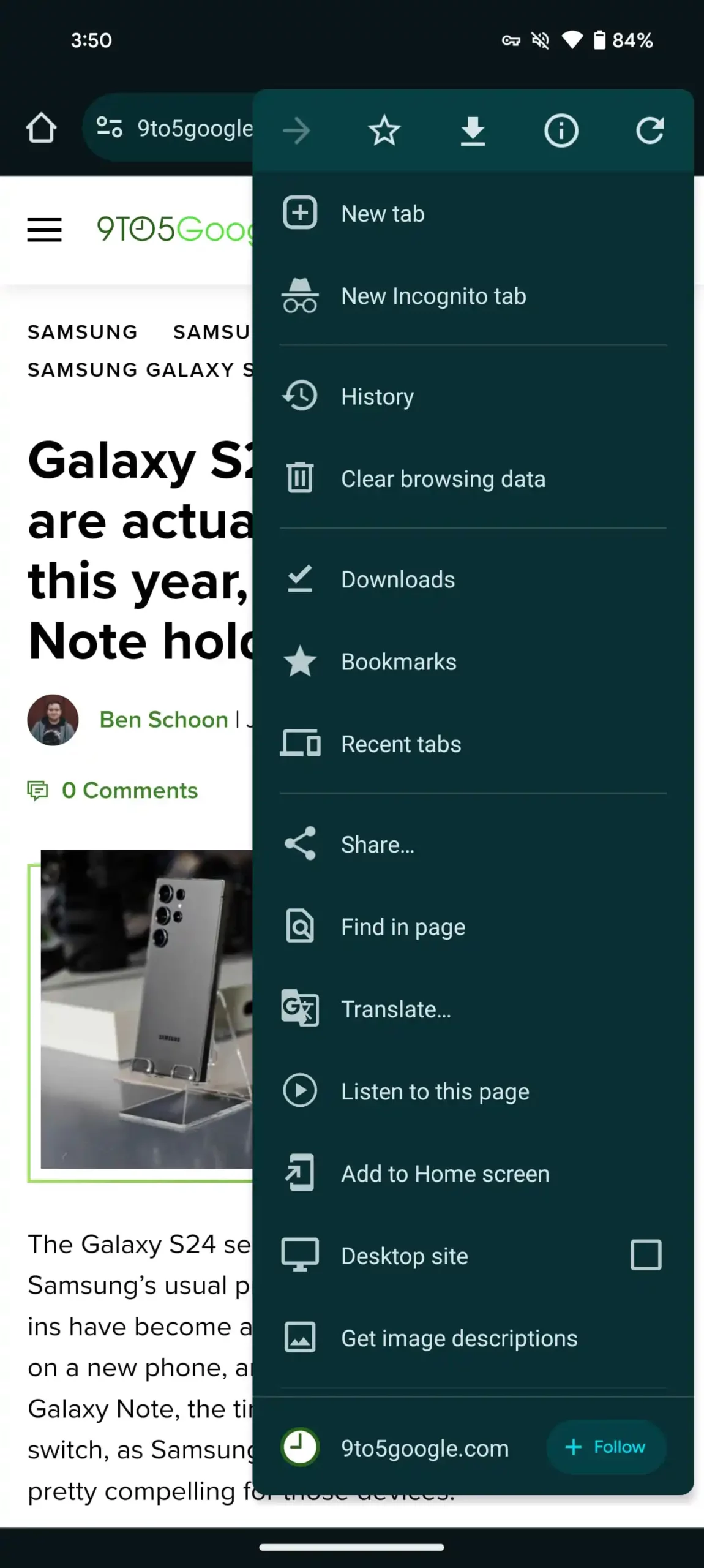The height and width of the screenshot is (1568, 704).
Task: Follow 9to5google.com
Action: click(x=605, y=1447)
